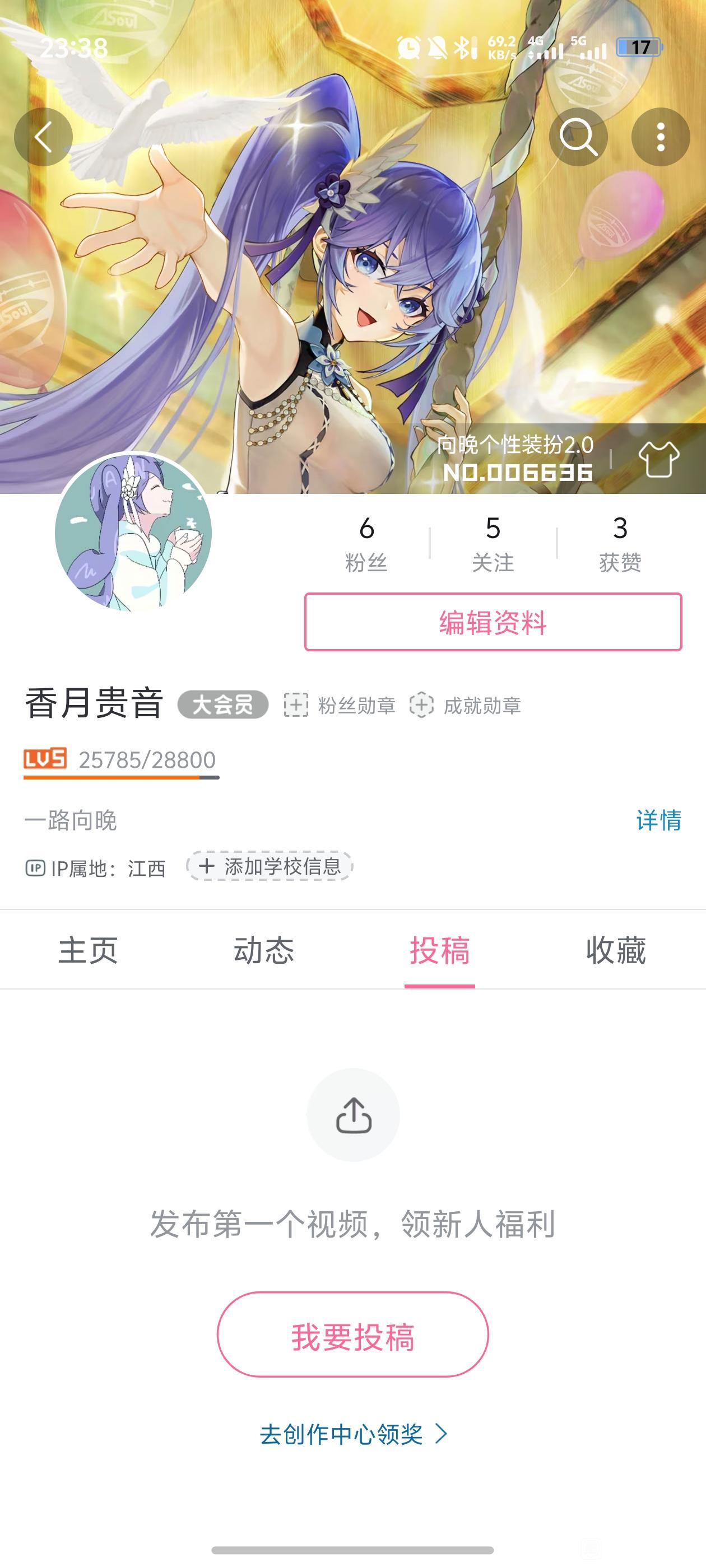Select the 投稿 tab

439,950
